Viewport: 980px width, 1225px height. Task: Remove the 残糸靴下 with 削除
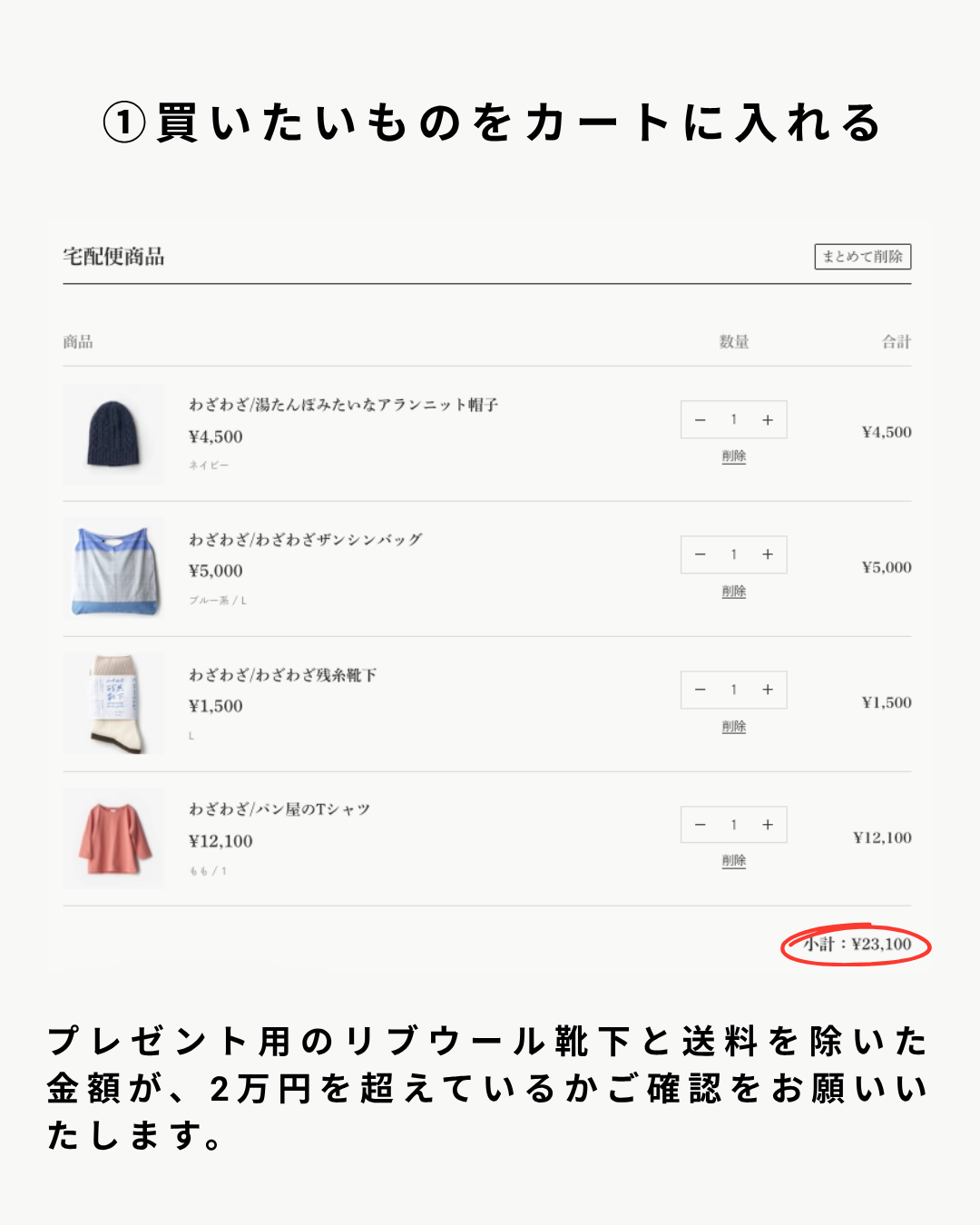pyautogui.click(x=733, y=726)
